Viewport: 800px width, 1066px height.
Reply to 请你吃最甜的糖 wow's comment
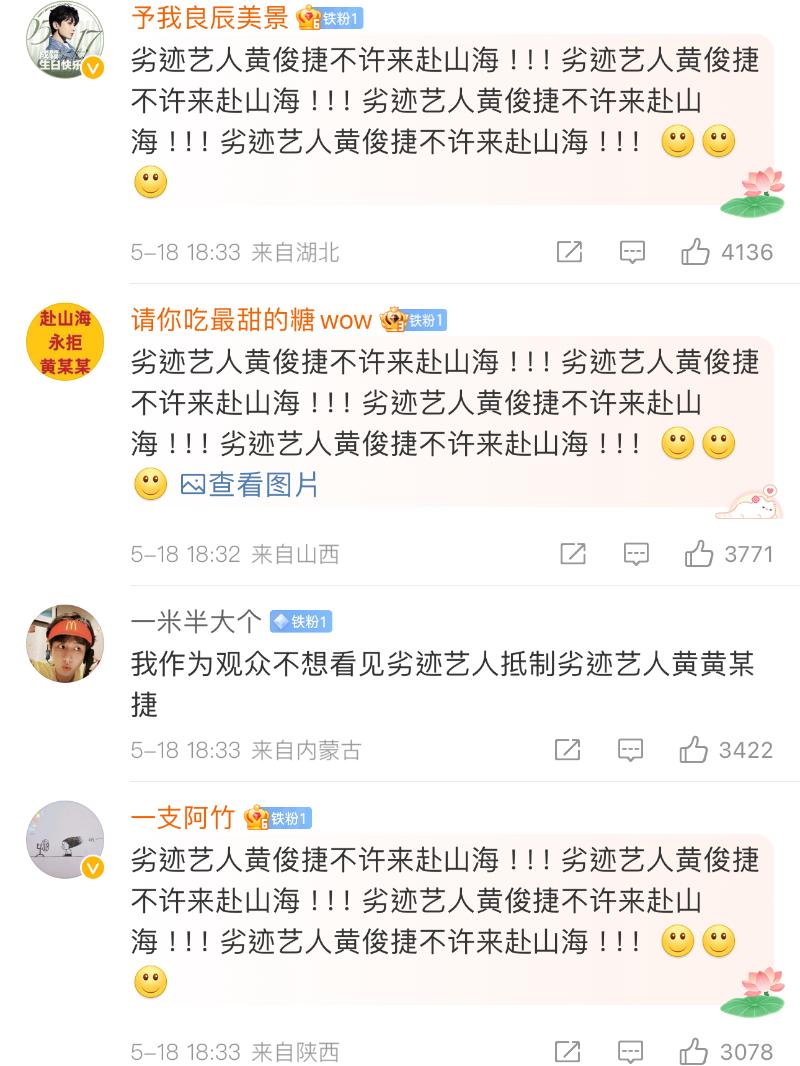pos(636,553)
